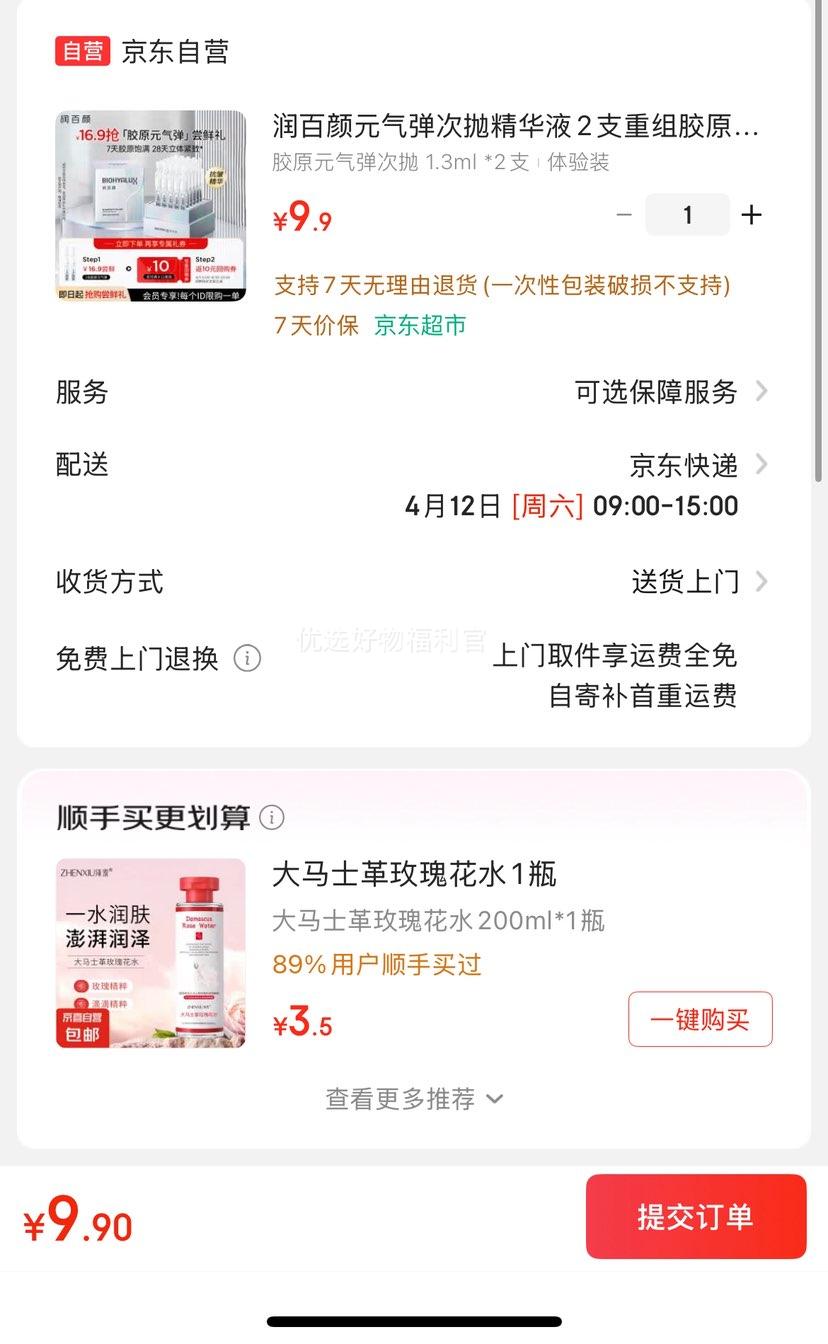This screenshot has width=828, height=1344.
Task: Tap the 免费上门退换 info icon
Action: pos(247,658)
